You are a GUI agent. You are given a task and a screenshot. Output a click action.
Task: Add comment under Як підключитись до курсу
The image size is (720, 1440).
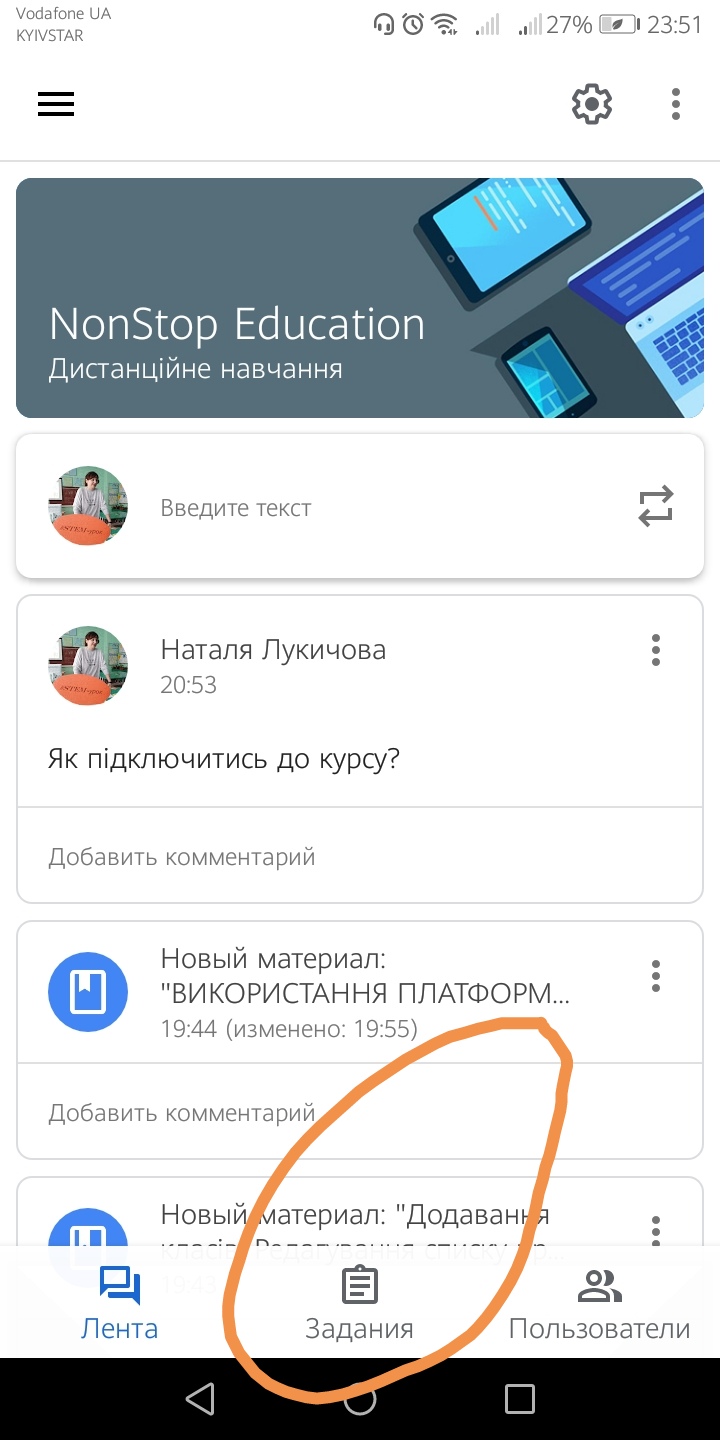pos(182,857)
